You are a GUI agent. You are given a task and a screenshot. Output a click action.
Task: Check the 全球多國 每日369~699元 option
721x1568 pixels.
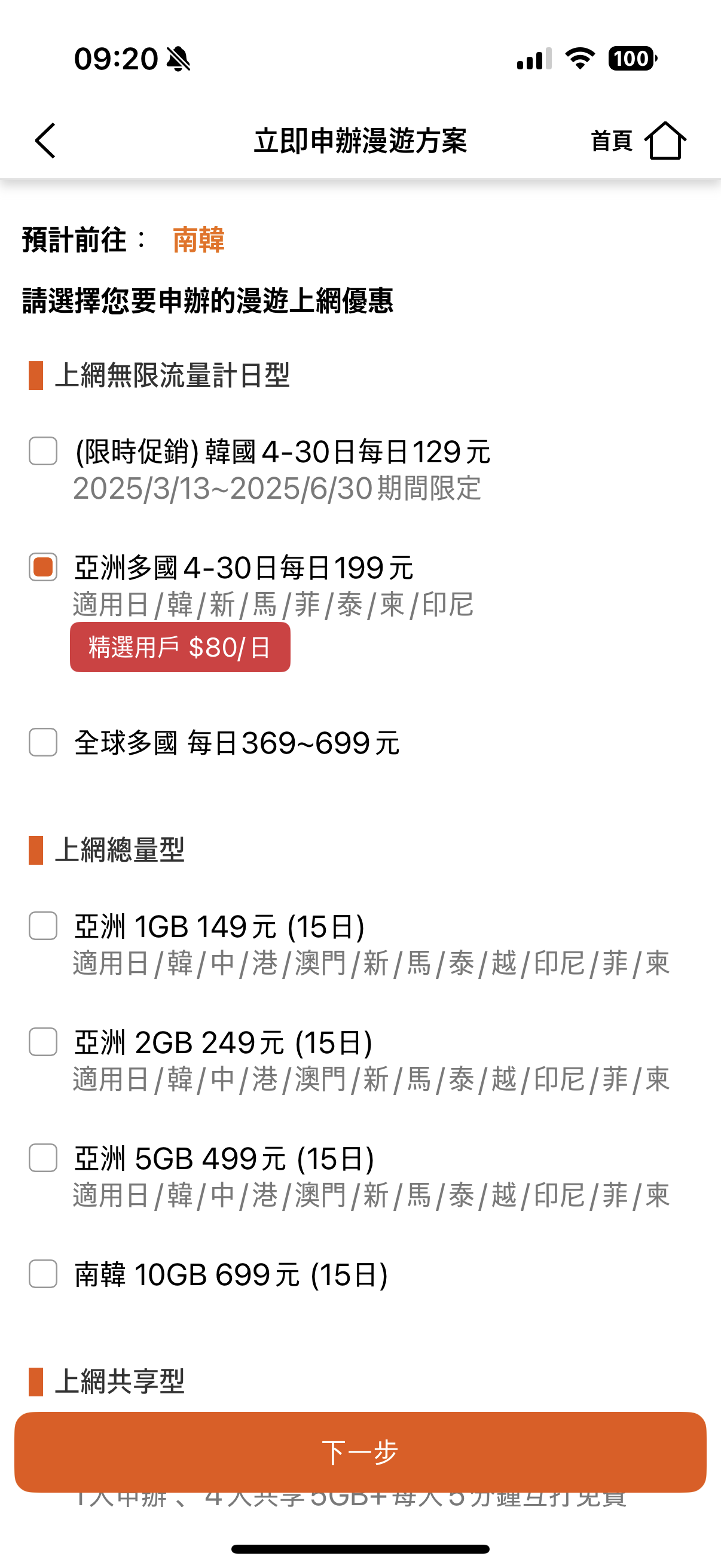[x=43, y=742]
